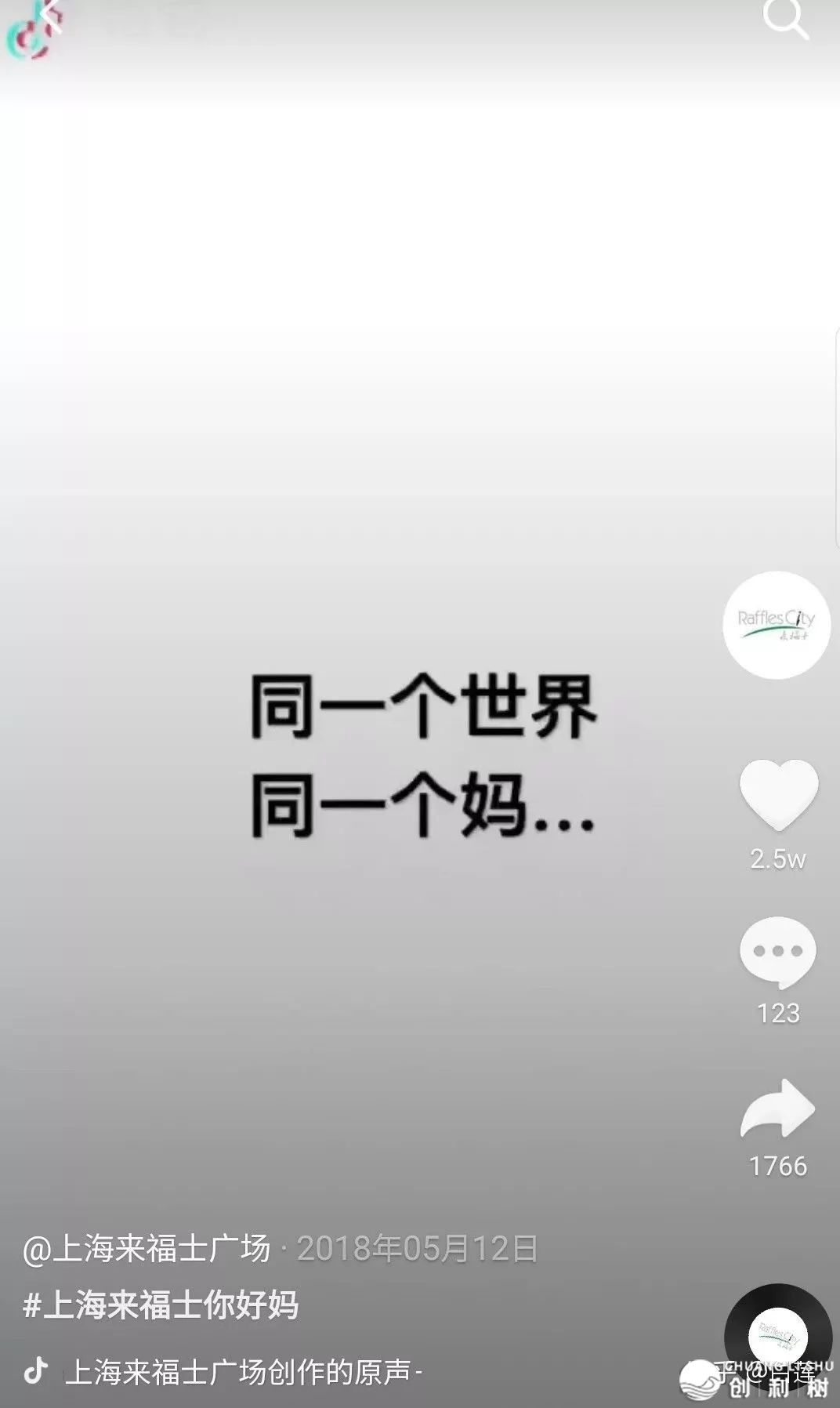This screenshot has width=840, height=1408.
Task: Open the comments on this video
Action: point(777,951)
